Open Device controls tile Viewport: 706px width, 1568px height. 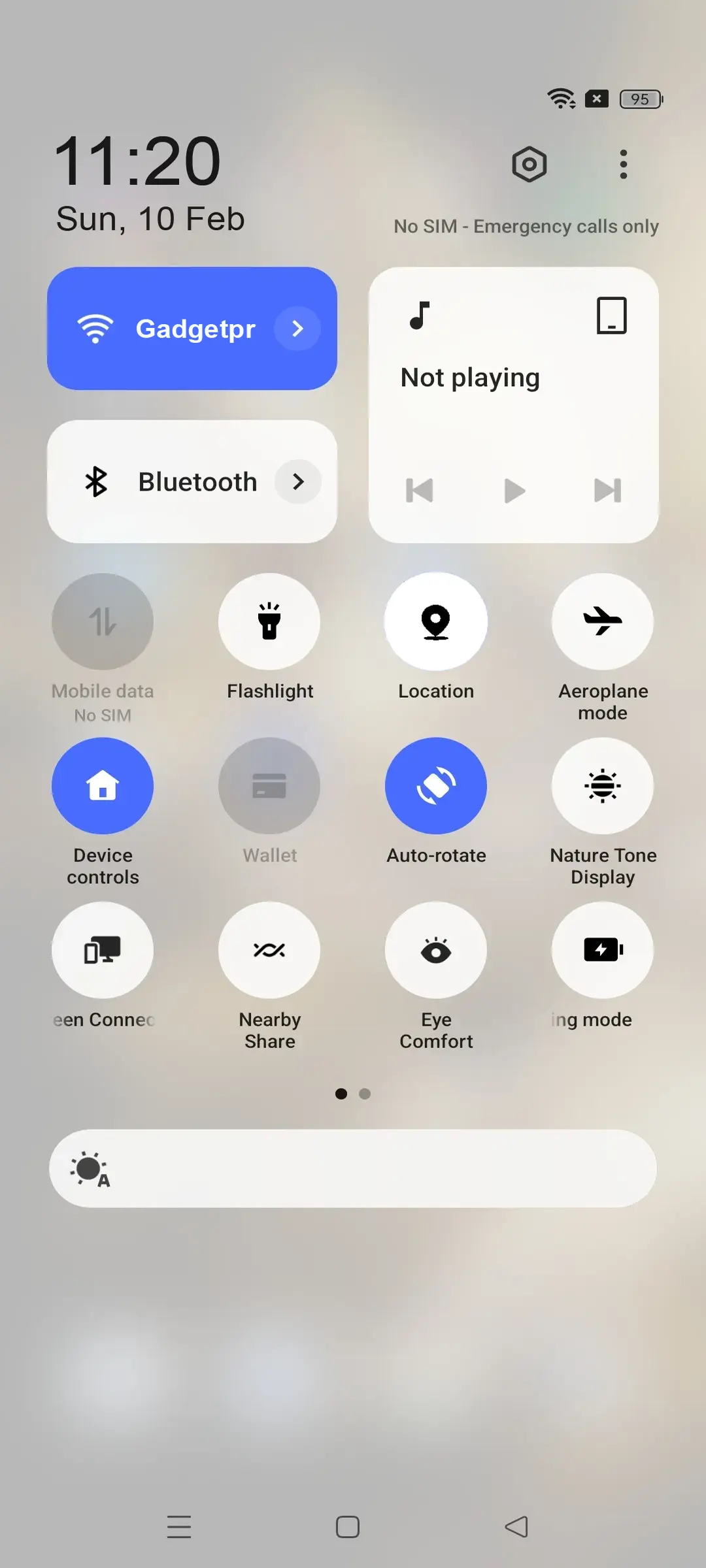[x=103, y=786]
